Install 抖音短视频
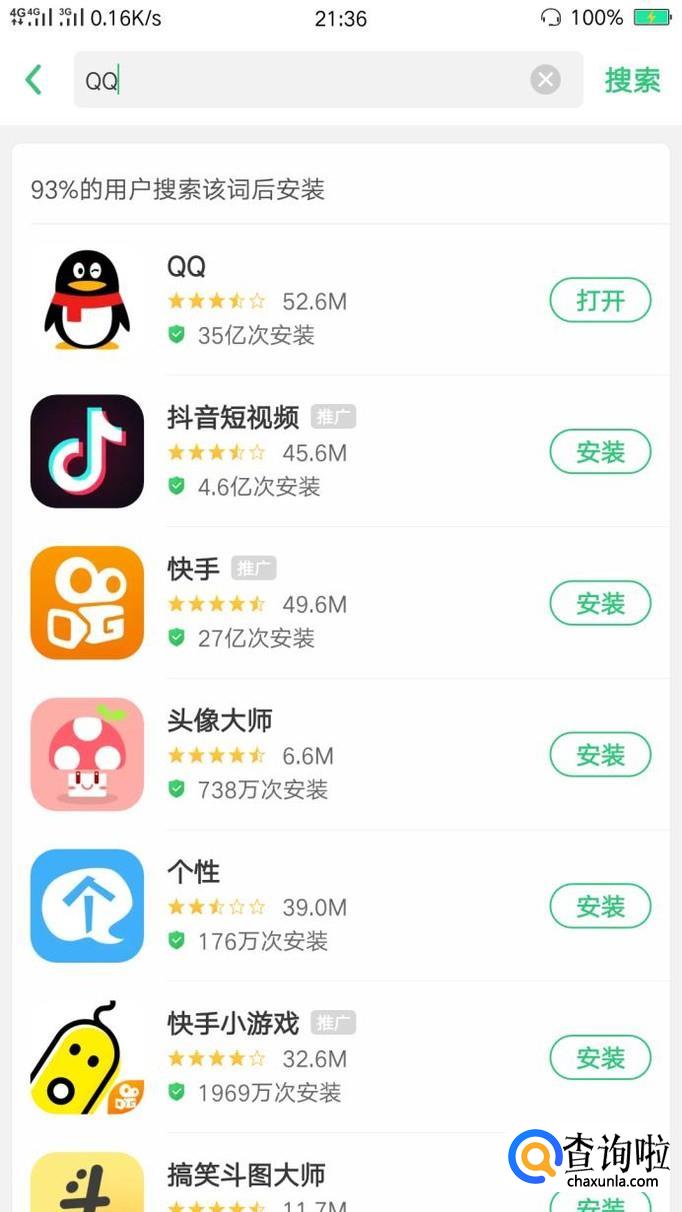 600,452
